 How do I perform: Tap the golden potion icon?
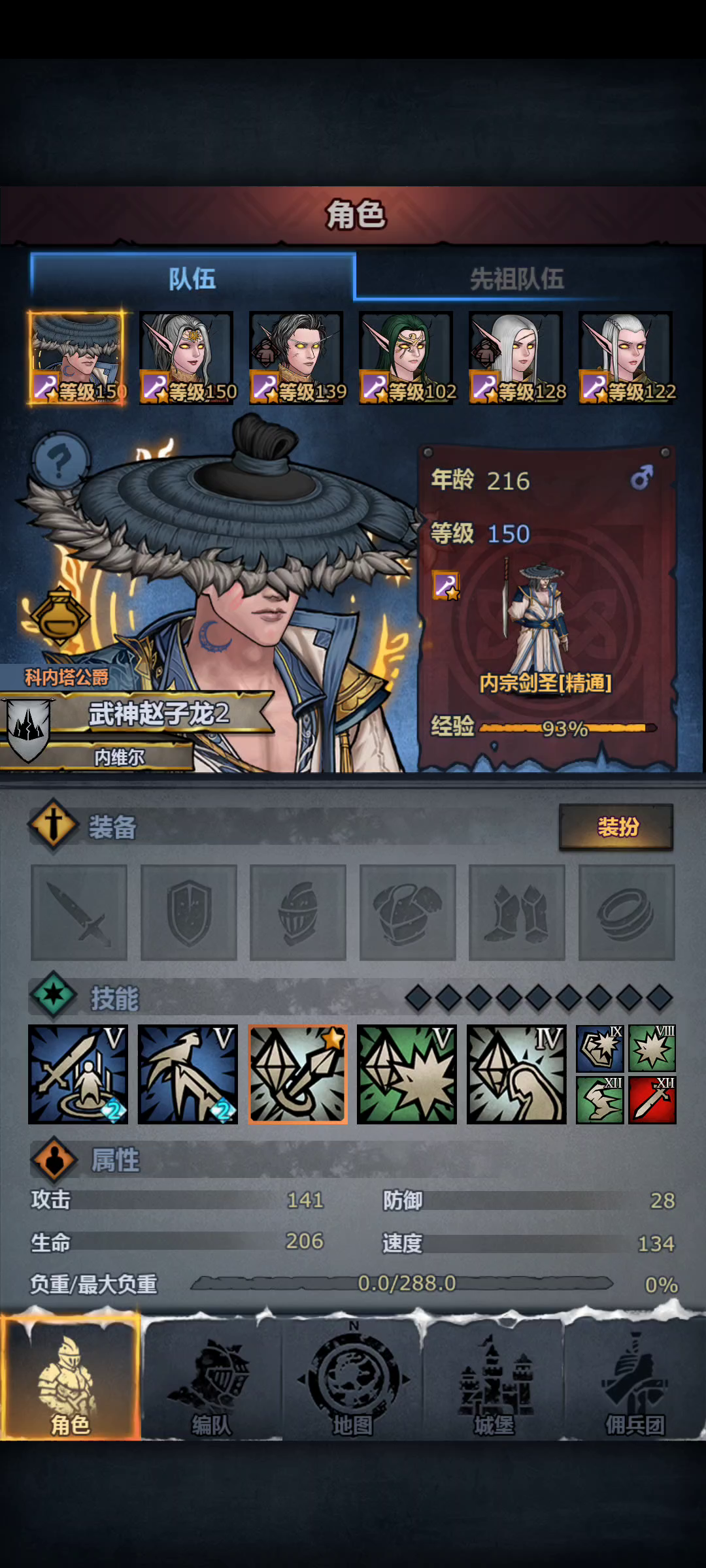point(59,615)
